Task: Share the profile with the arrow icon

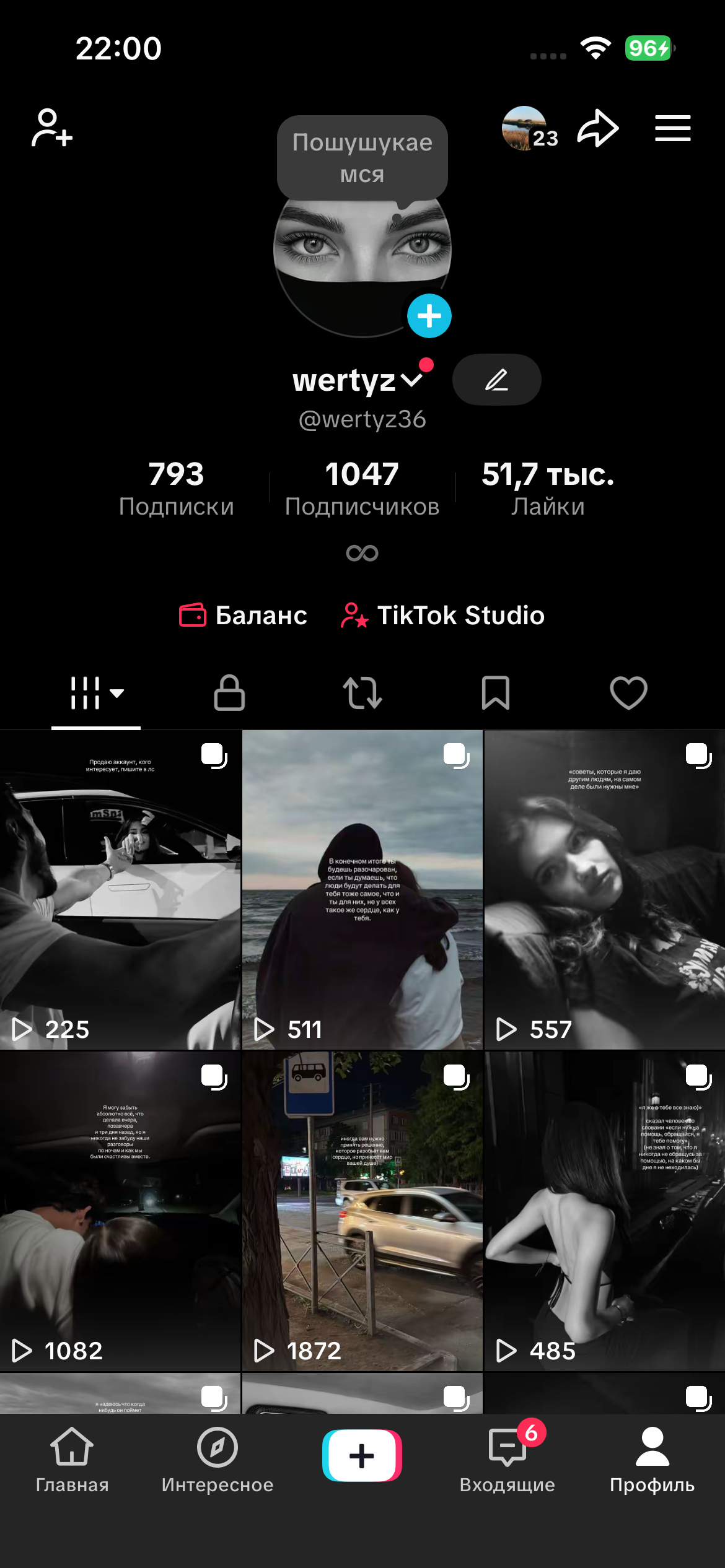Action: 598,128
